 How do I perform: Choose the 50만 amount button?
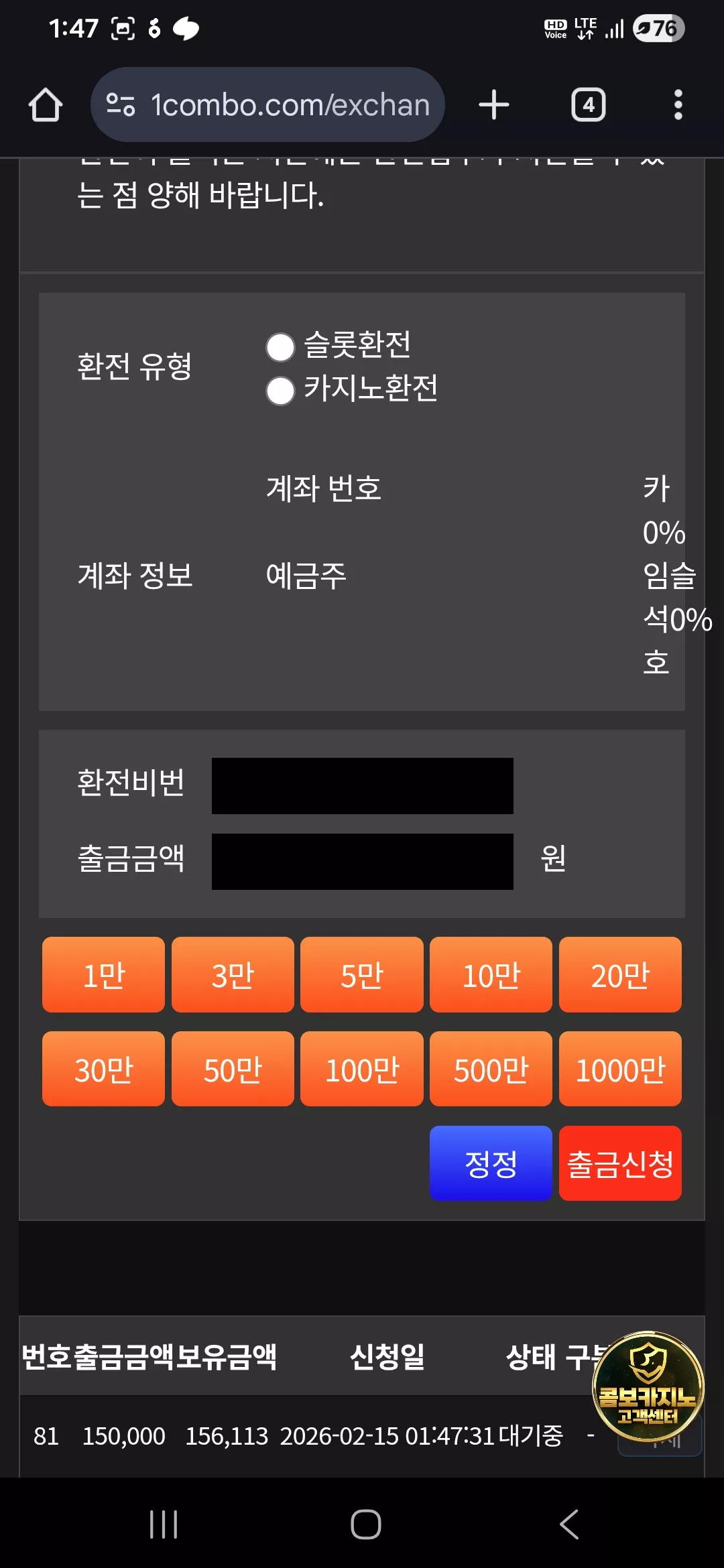233,1069
